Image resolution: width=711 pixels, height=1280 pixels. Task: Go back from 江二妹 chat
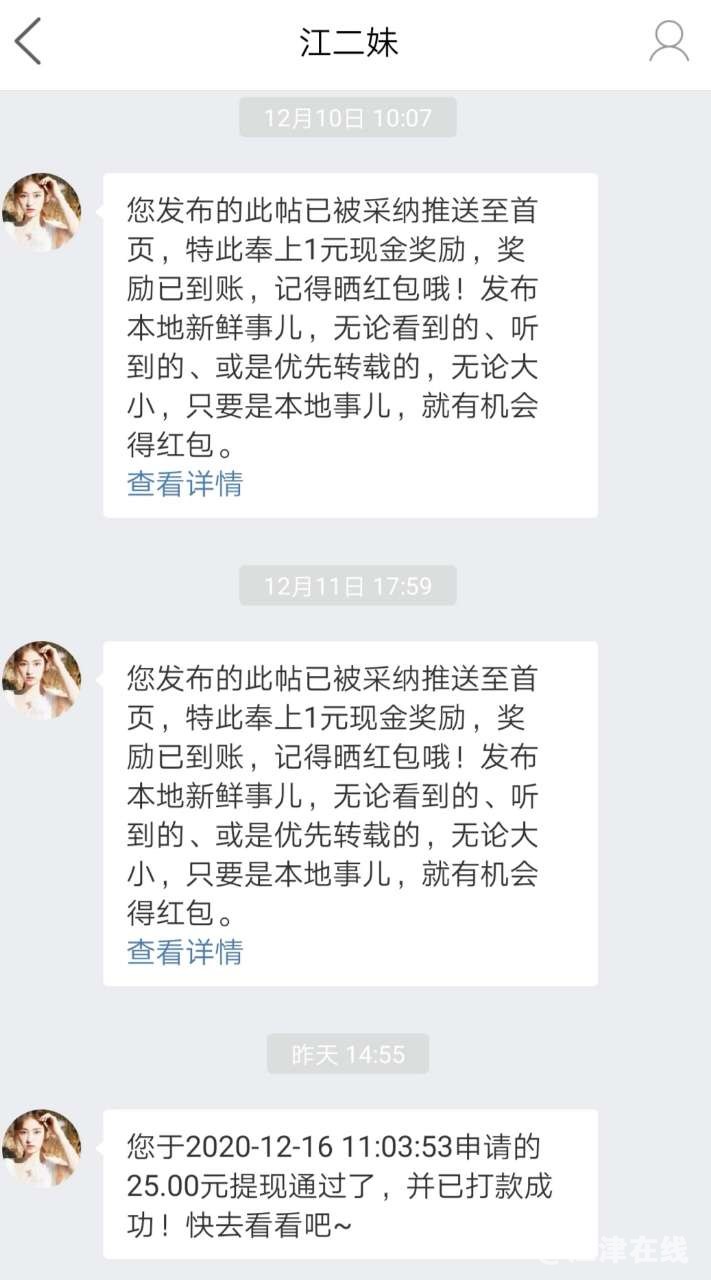point(28,43)
